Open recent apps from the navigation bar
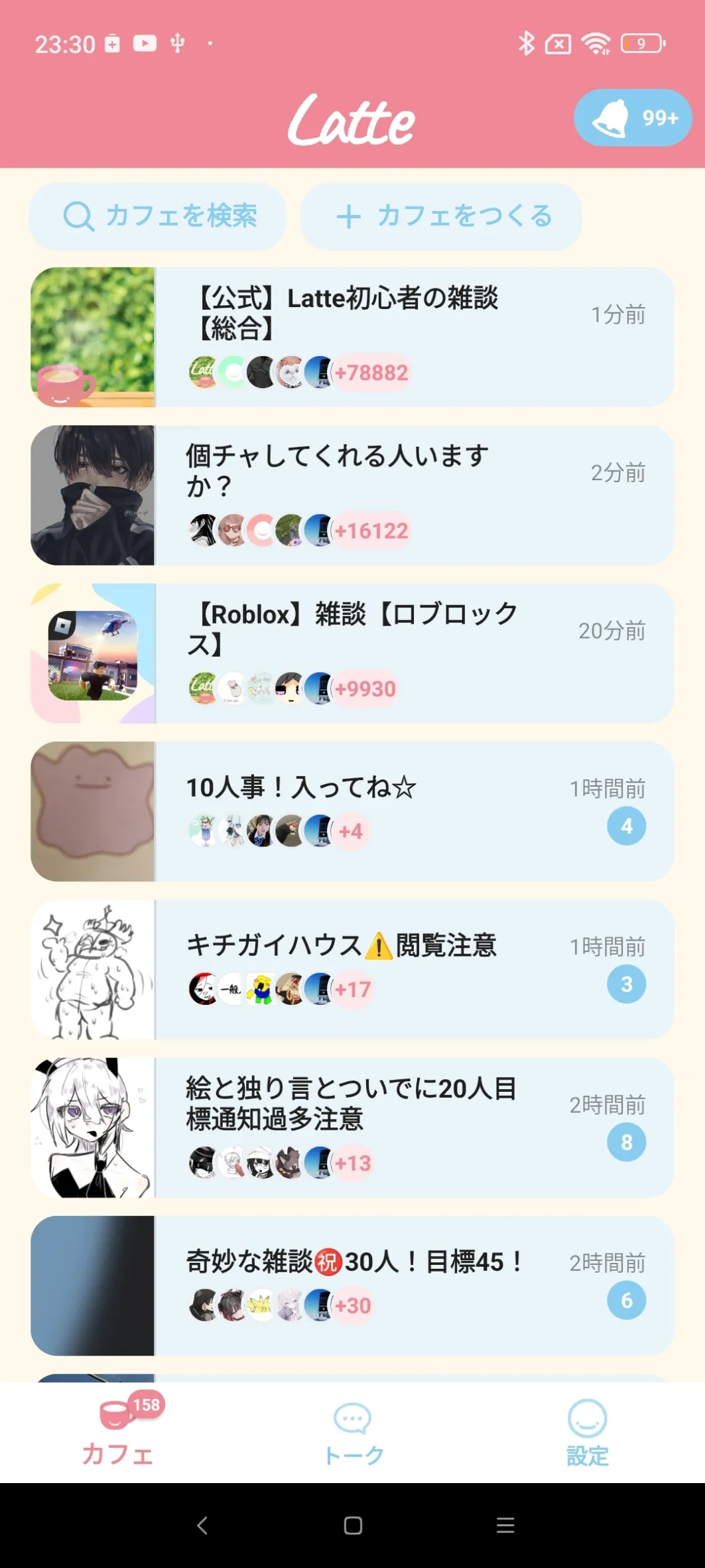705x1568 pixels. 505,1526
